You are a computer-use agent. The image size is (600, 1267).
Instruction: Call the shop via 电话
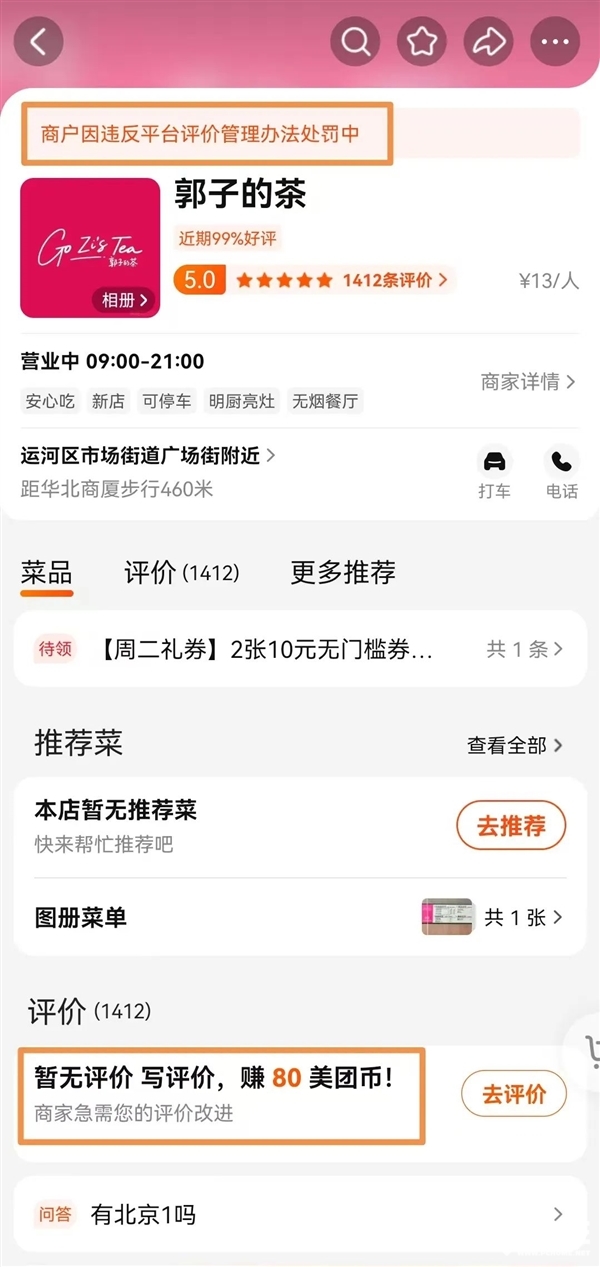point(561,472)
